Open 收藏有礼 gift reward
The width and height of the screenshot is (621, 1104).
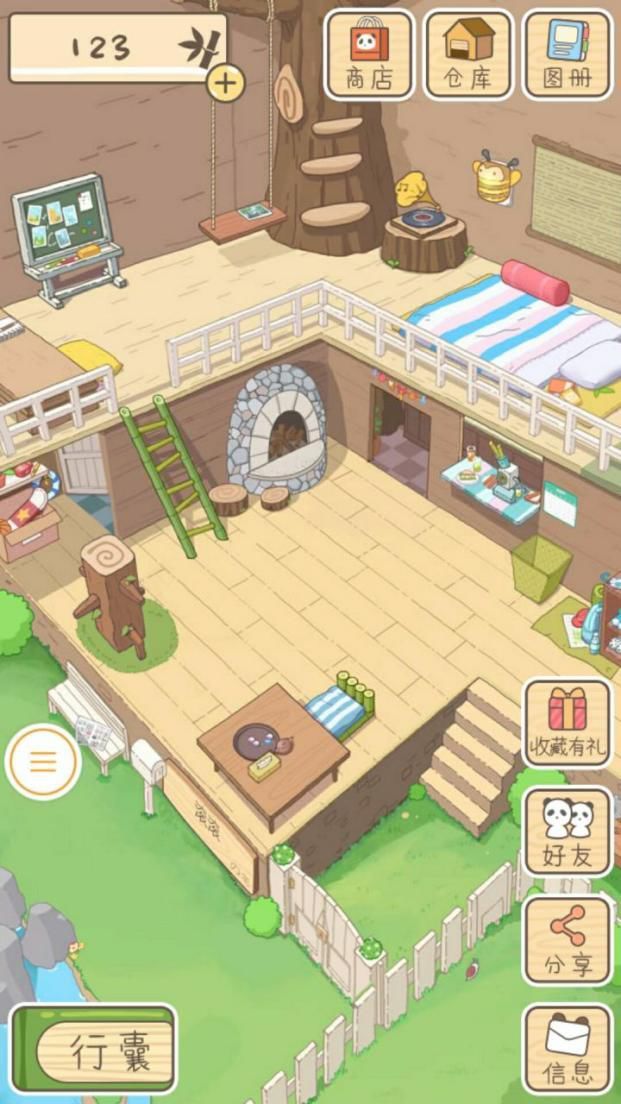click(x=567, y=724)
